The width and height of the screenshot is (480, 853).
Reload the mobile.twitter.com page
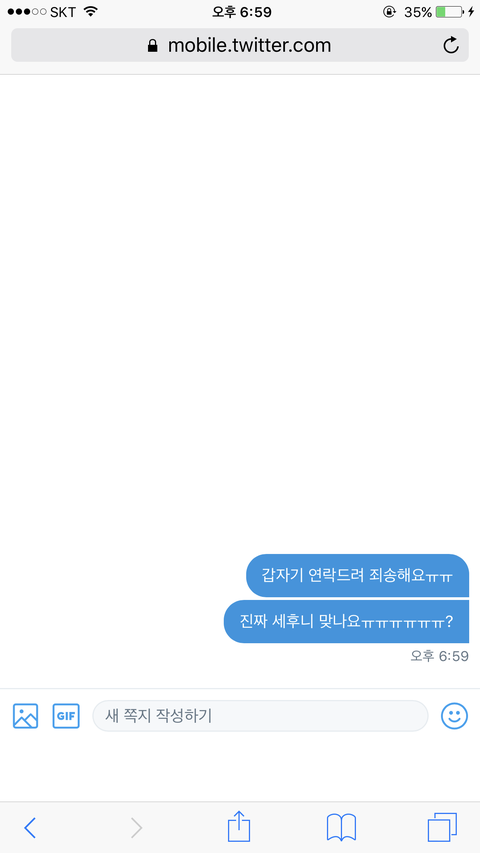coord(451,45)
